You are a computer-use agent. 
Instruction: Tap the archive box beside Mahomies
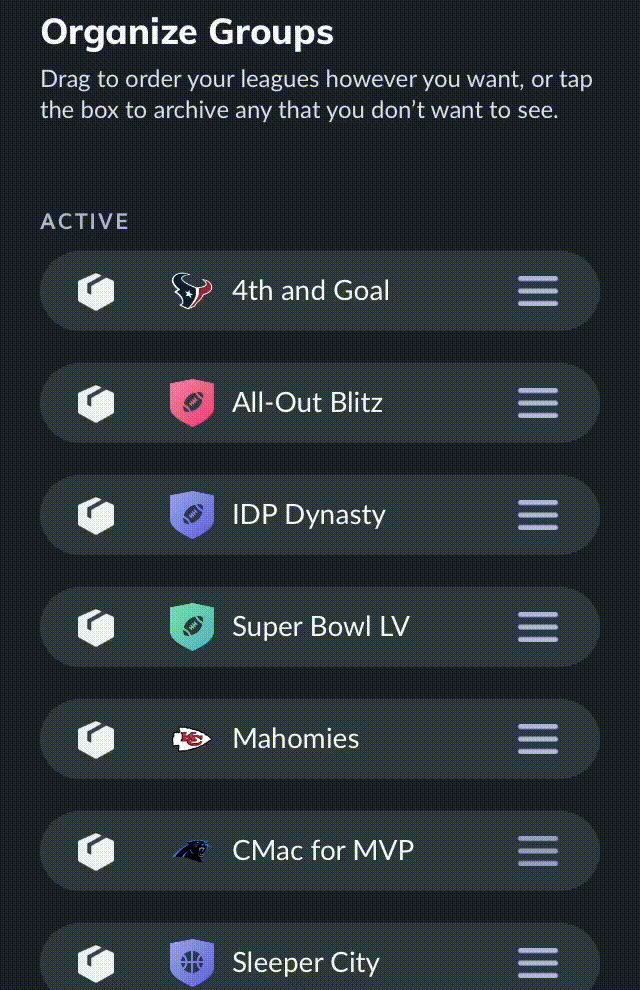(96, 740)
